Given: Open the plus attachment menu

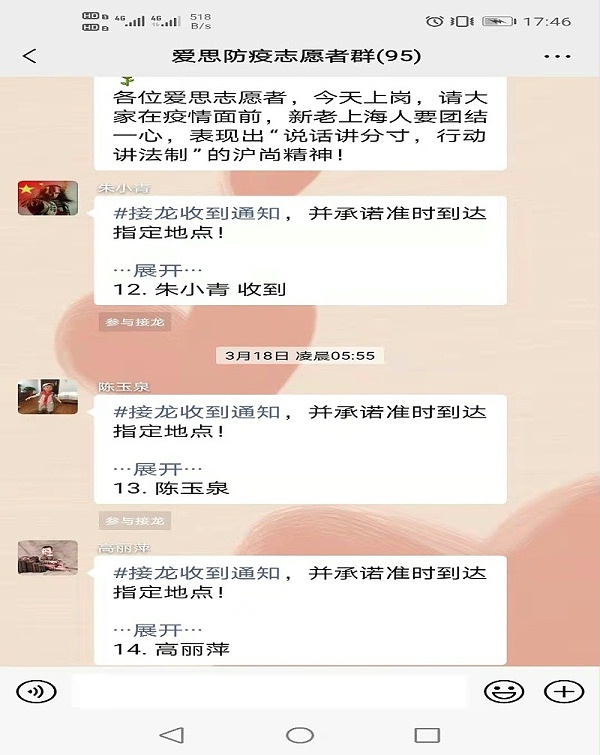Looking at the screenshot, I should (563, 691).
